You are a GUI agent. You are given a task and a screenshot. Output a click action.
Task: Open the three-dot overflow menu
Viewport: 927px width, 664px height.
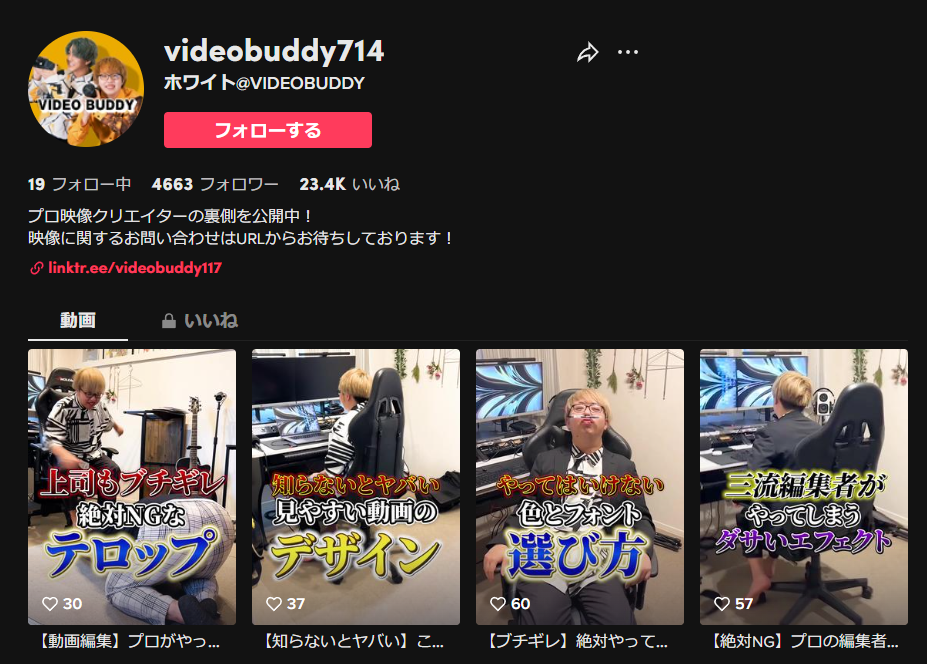[x=628, y=53]
